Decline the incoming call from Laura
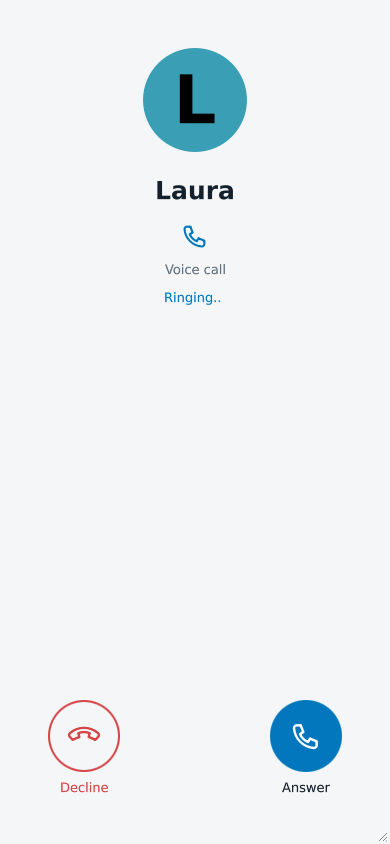390x844 pixels. [x=84, y=735]
